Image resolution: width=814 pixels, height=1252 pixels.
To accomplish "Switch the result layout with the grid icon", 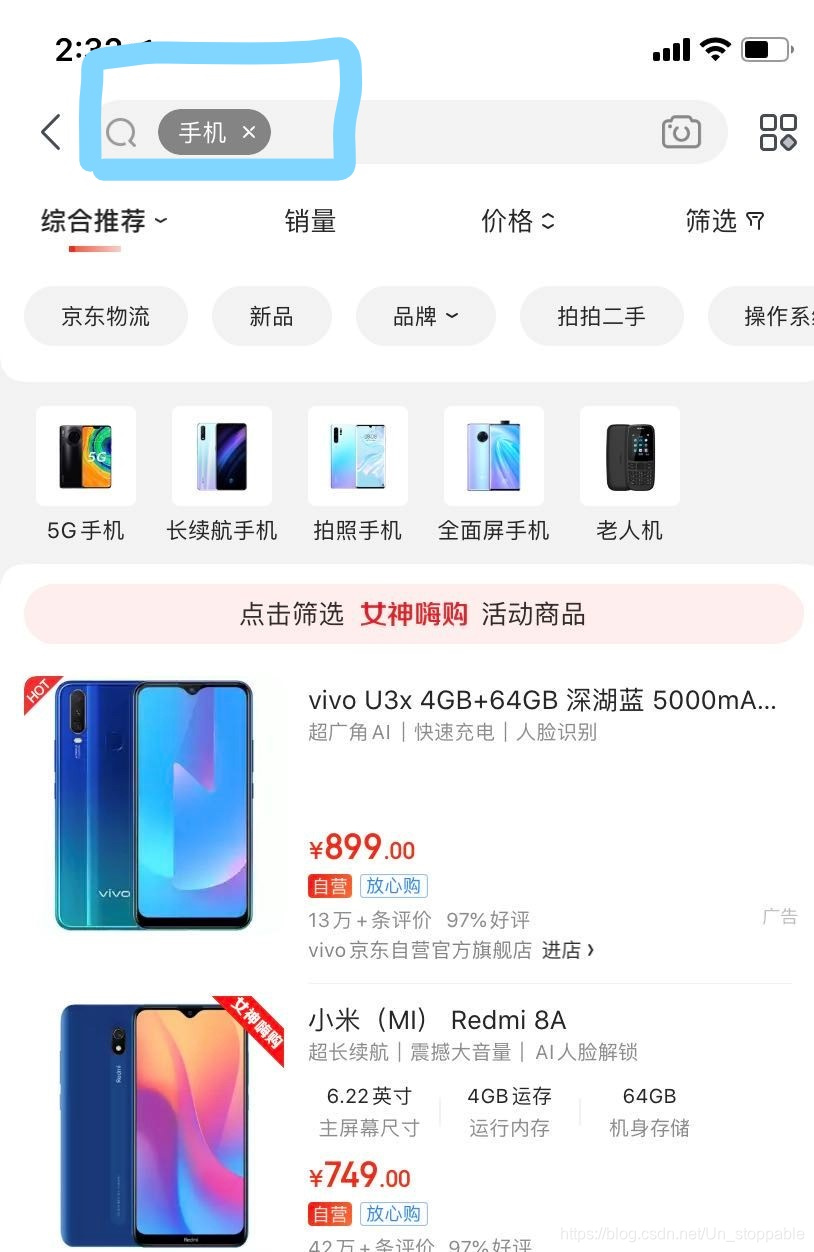I will (778, 132).
